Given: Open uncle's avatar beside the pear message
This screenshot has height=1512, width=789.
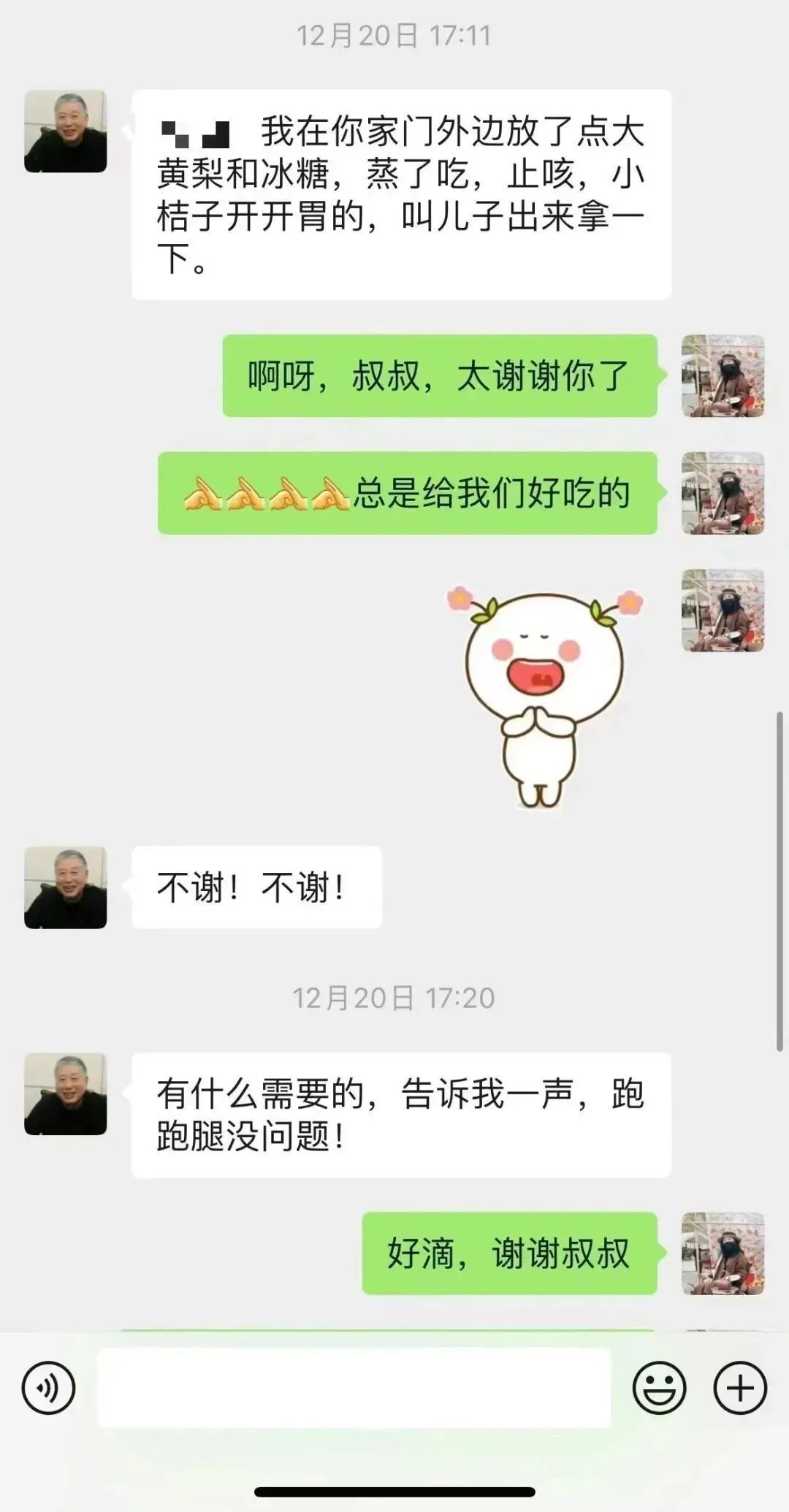Looking at the screenshot, I should point(66,131).
